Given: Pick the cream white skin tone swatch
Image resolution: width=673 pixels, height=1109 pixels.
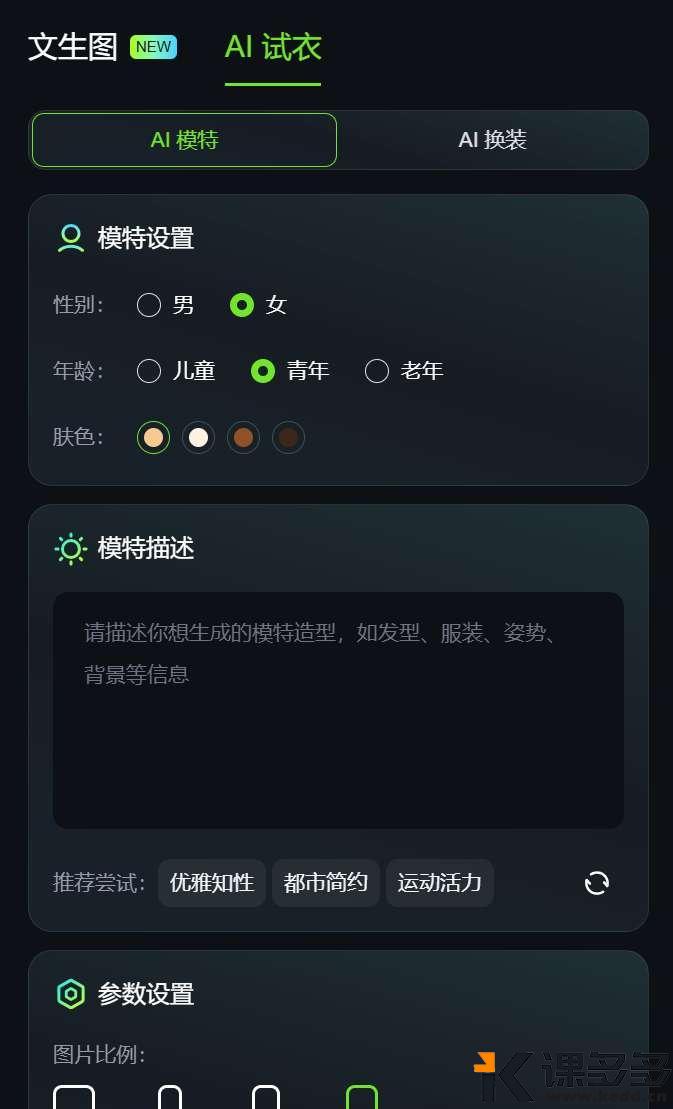Looking at the screenshot, I should pyautogui.click(x=198, y=437).
